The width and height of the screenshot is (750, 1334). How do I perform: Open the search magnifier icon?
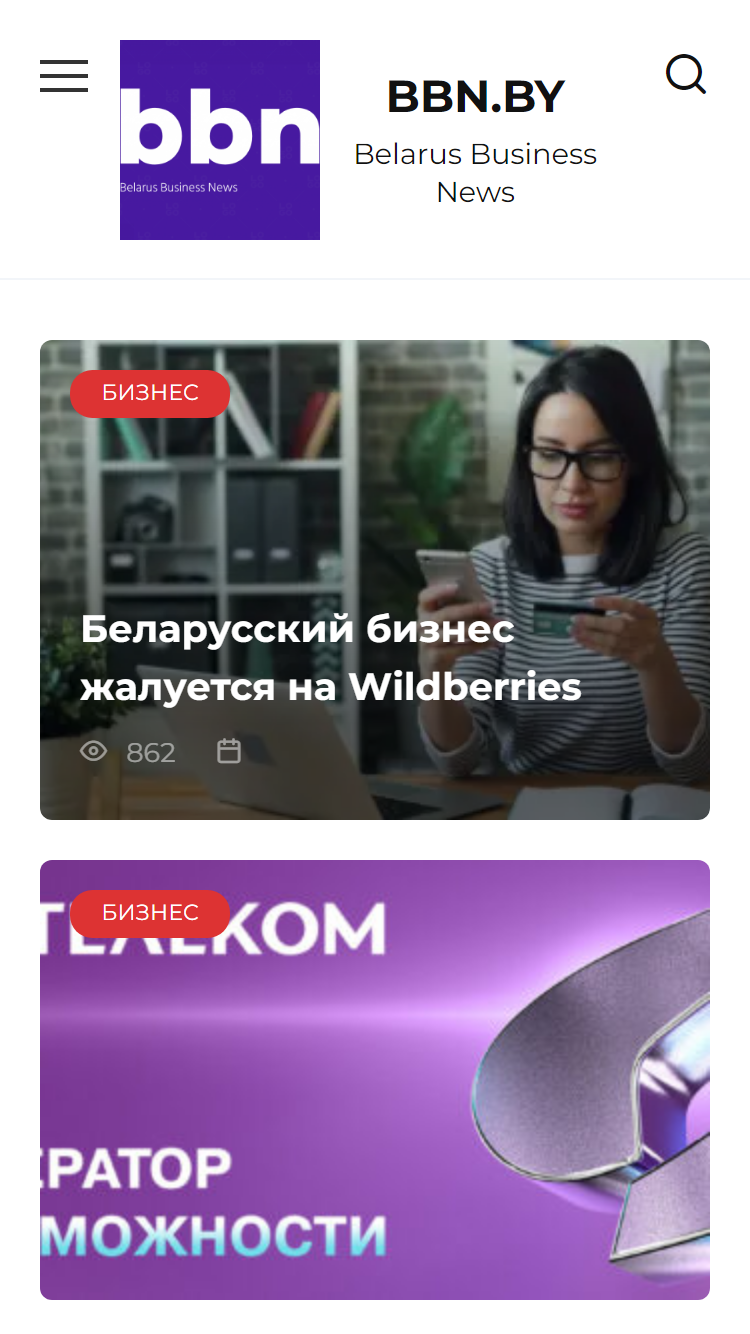[686, 74]
